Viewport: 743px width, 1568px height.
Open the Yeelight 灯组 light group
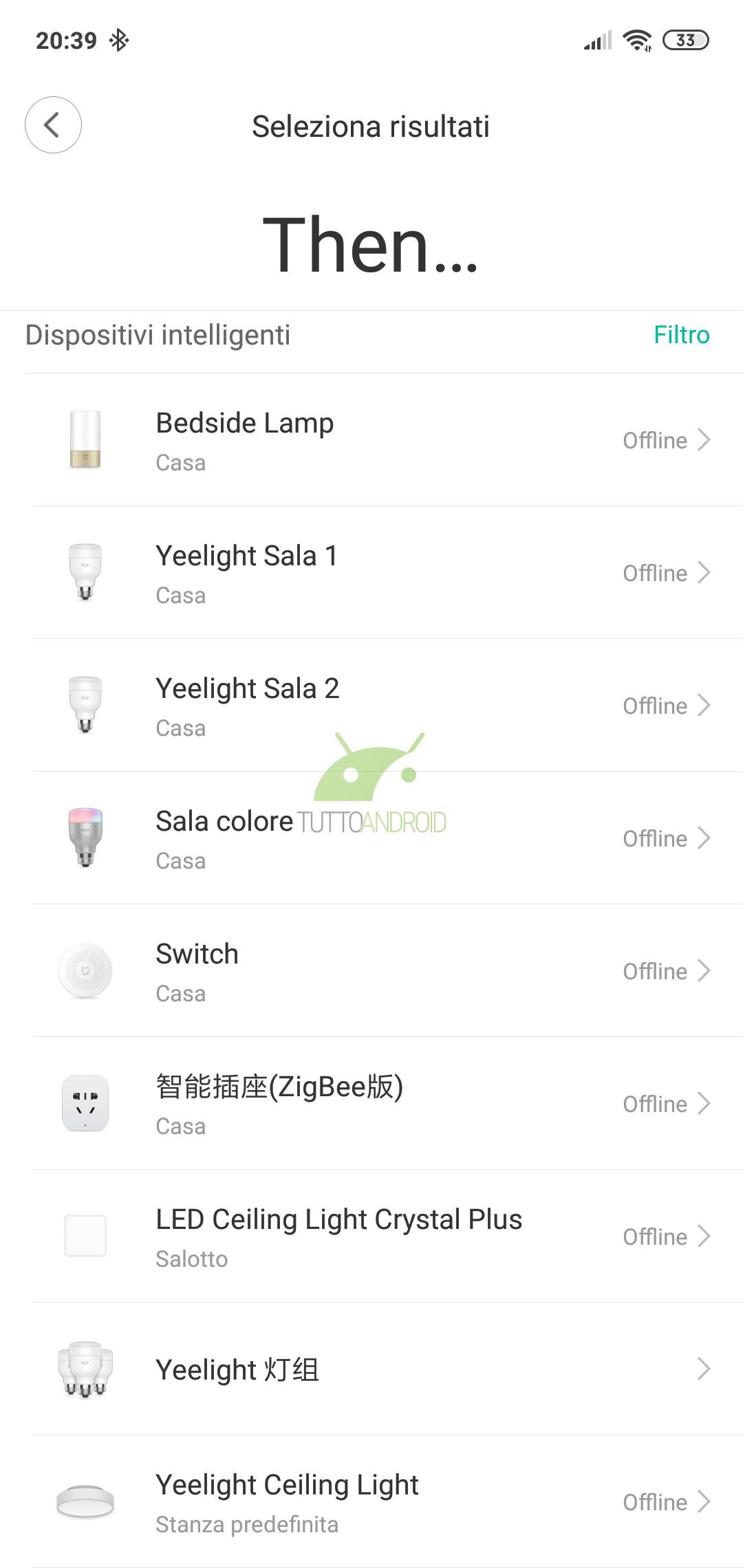(371, 1369)
